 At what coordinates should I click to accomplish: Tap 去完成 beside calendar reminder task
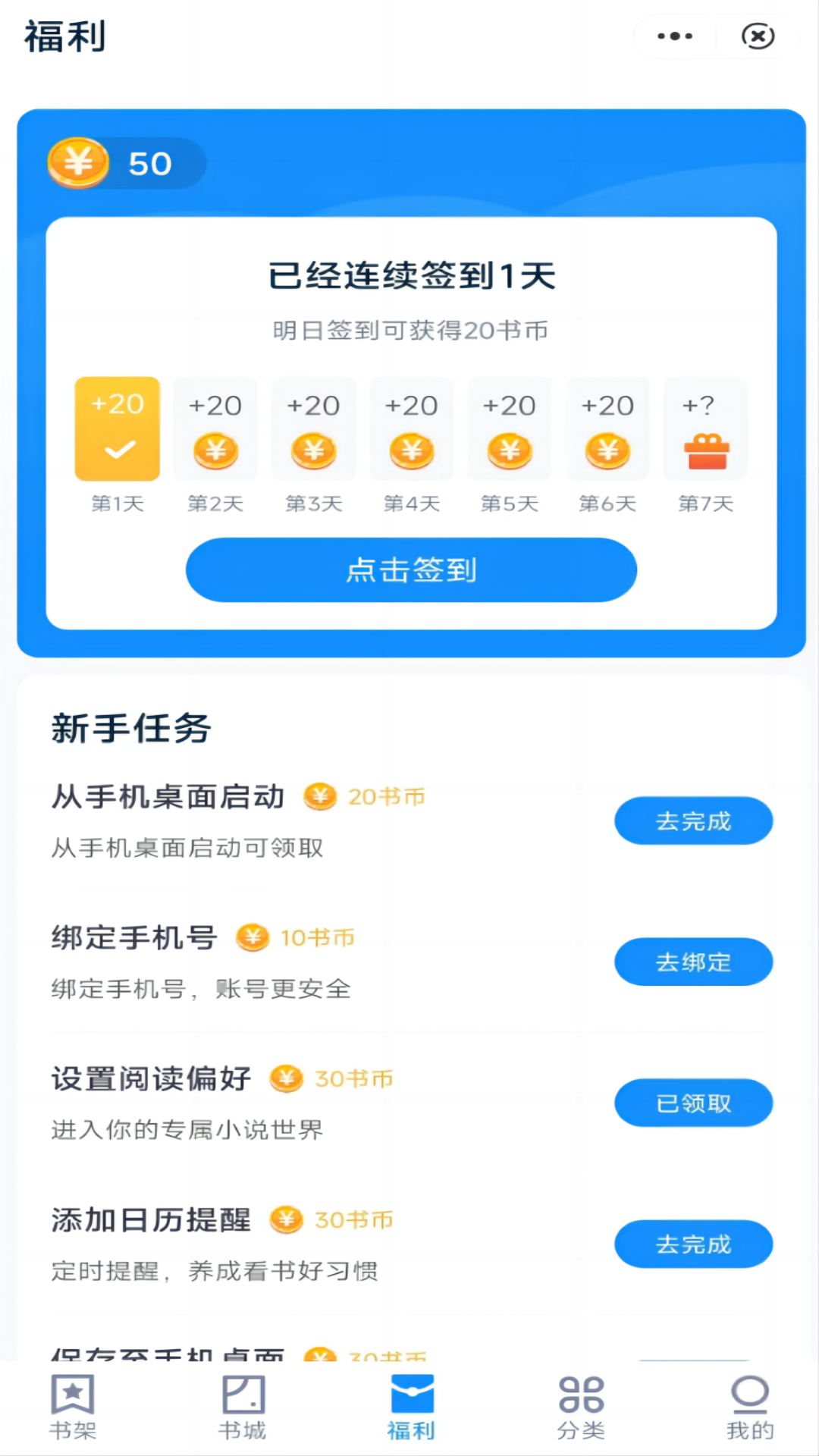[x=693, y=1244]
